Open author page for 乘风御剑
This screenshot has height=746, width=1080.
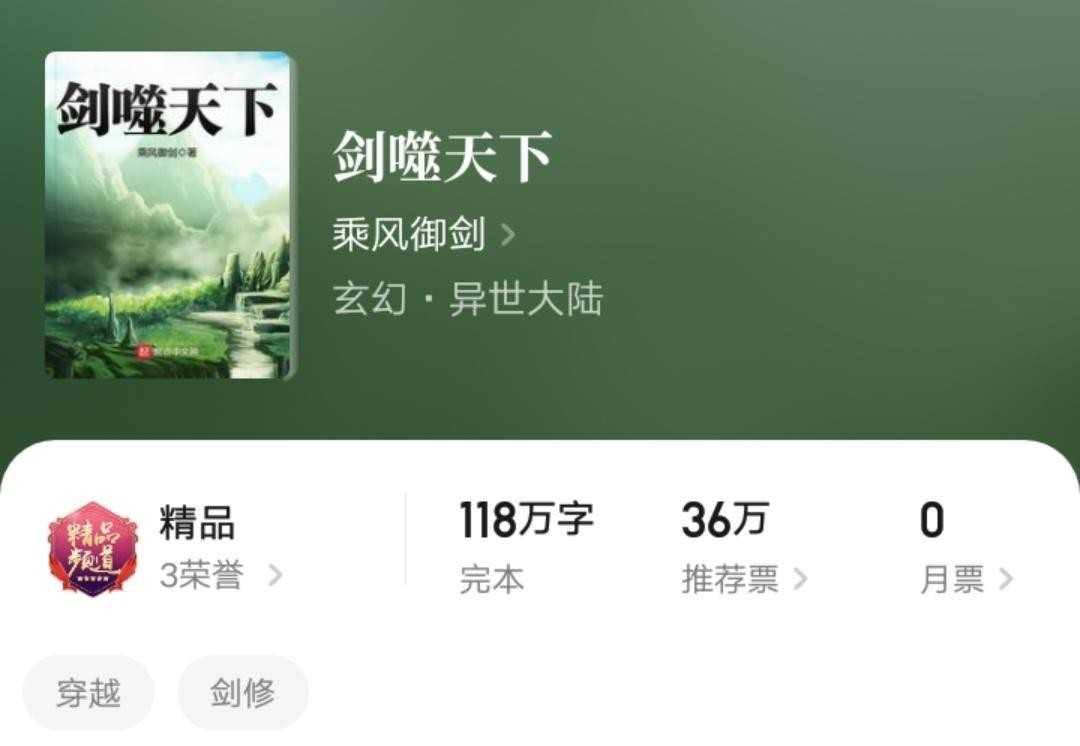(x=422, y=235)
